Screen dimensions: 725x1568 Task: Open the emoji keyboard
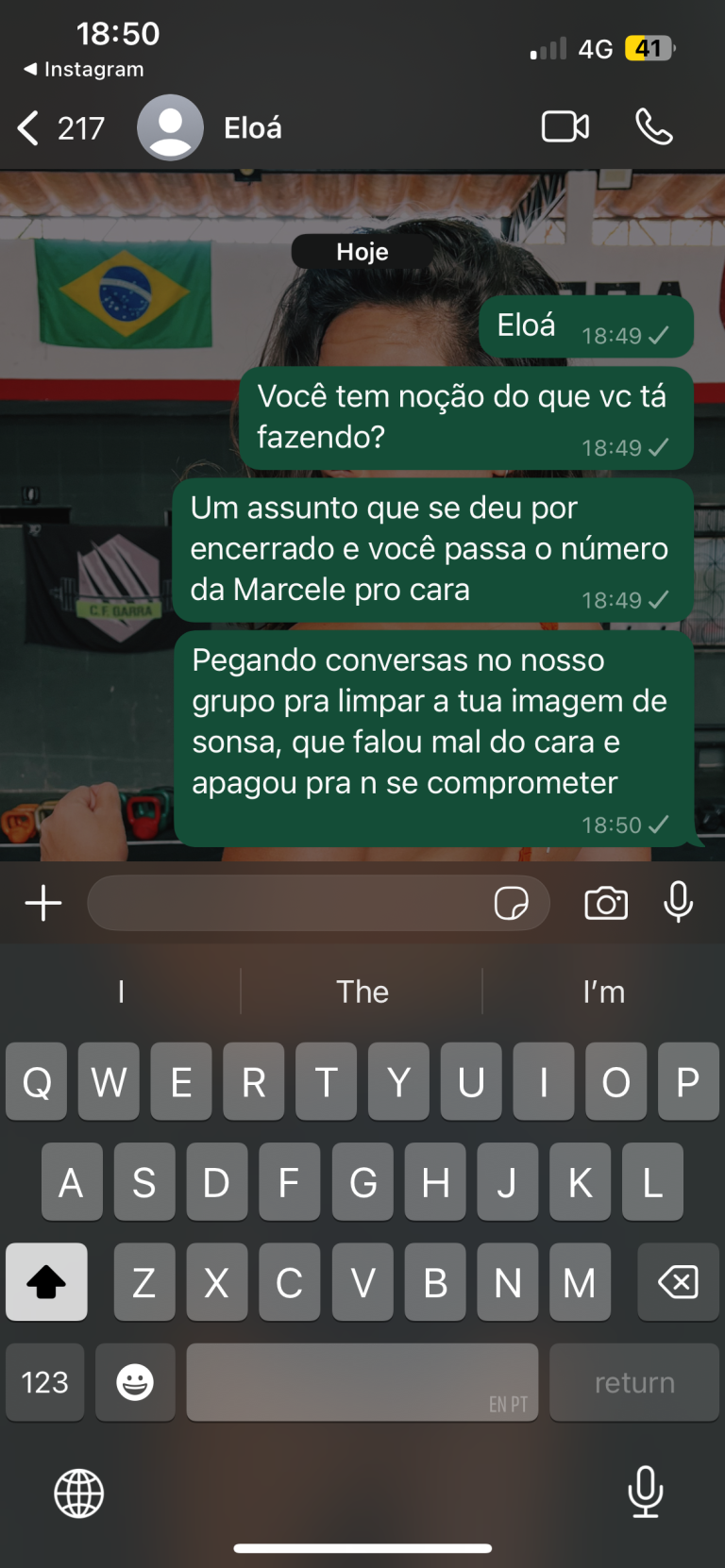(135, 1382)
